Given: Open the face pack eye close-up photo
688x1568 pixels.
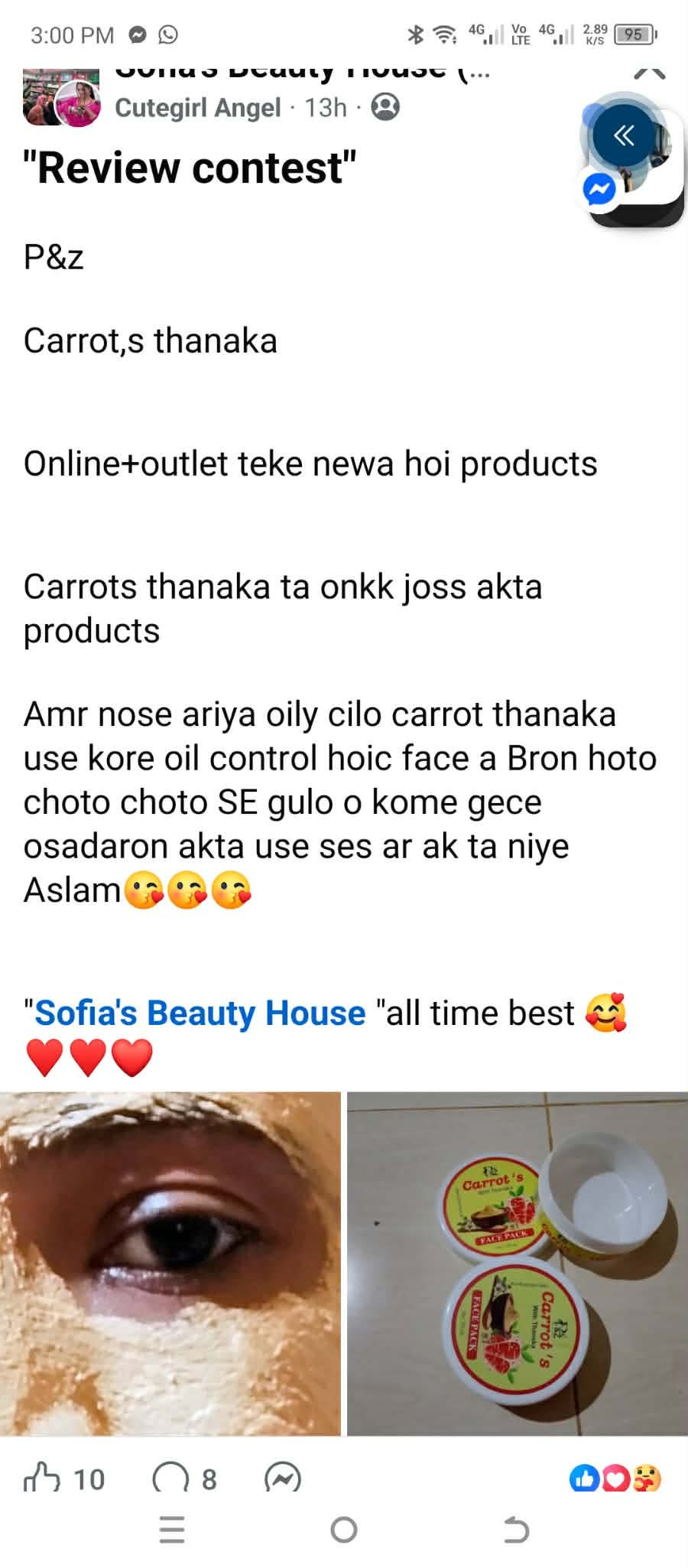Looking at the screenshot, I should click(x=170, y=1264).
